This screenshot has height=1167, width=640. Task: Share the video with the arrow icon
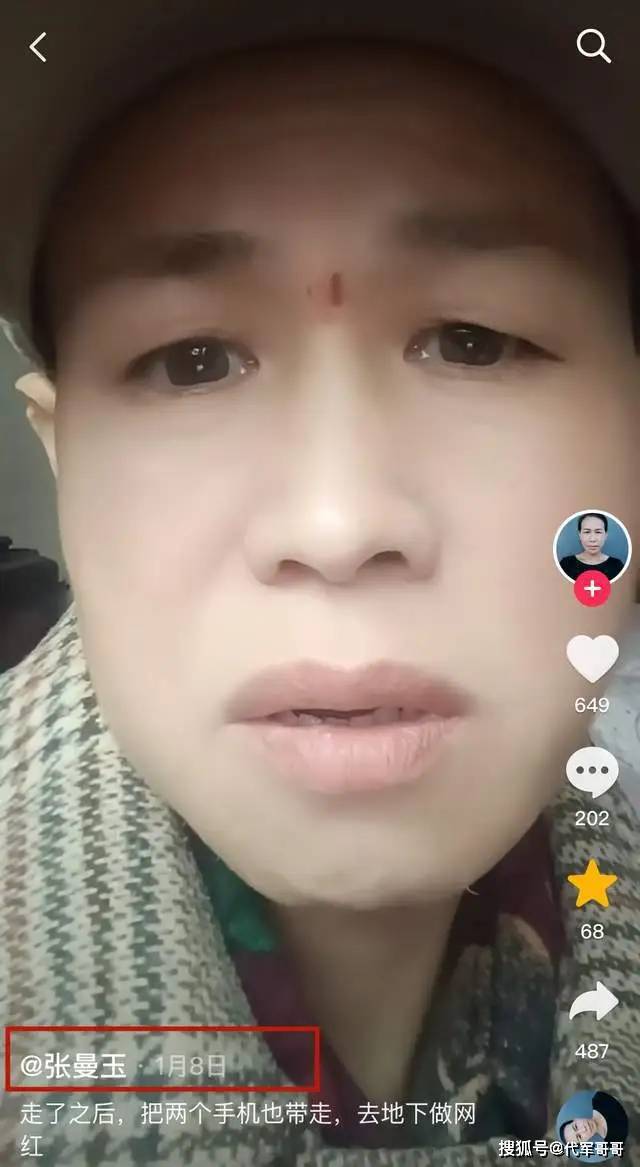593,1001
